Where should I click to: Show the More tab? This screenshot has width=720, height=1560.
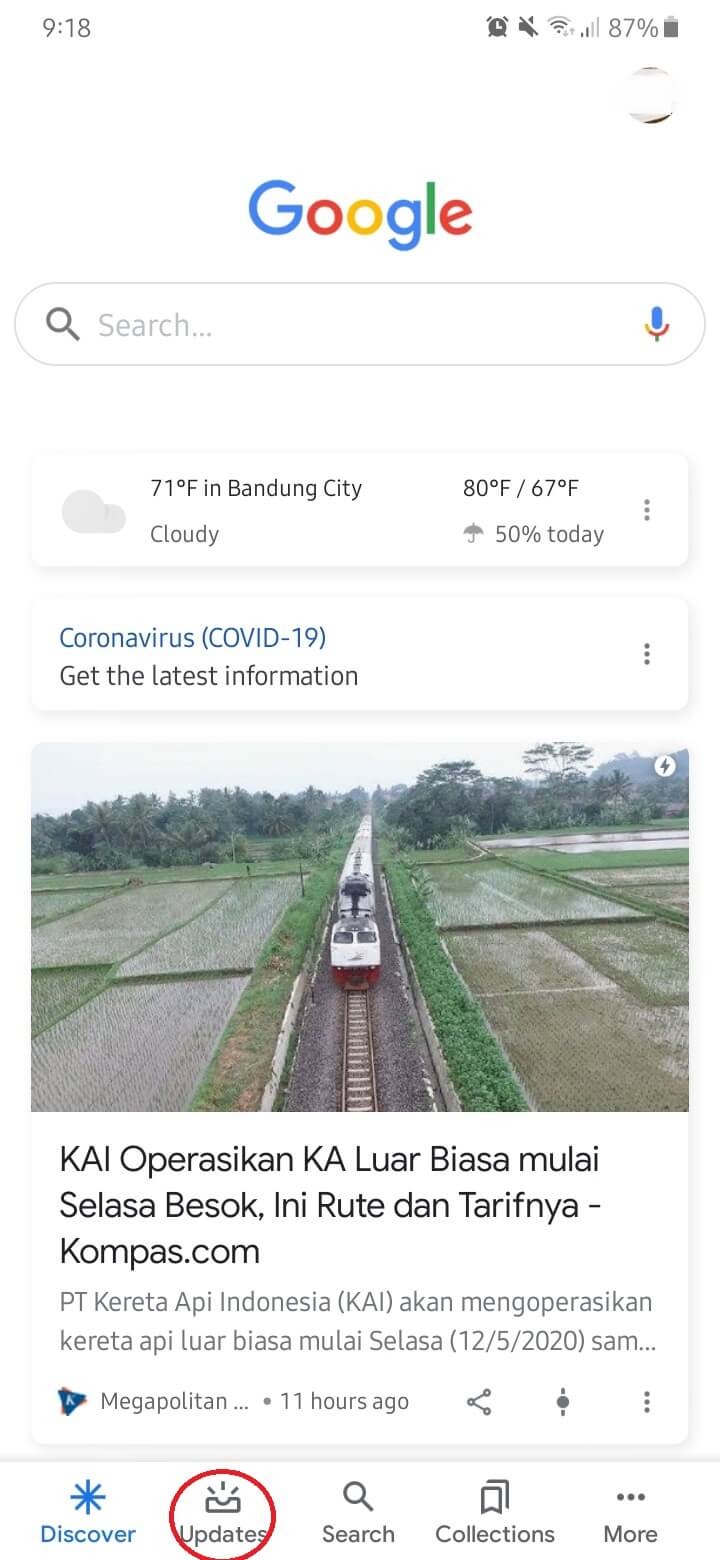click(x=630, y=1513)
